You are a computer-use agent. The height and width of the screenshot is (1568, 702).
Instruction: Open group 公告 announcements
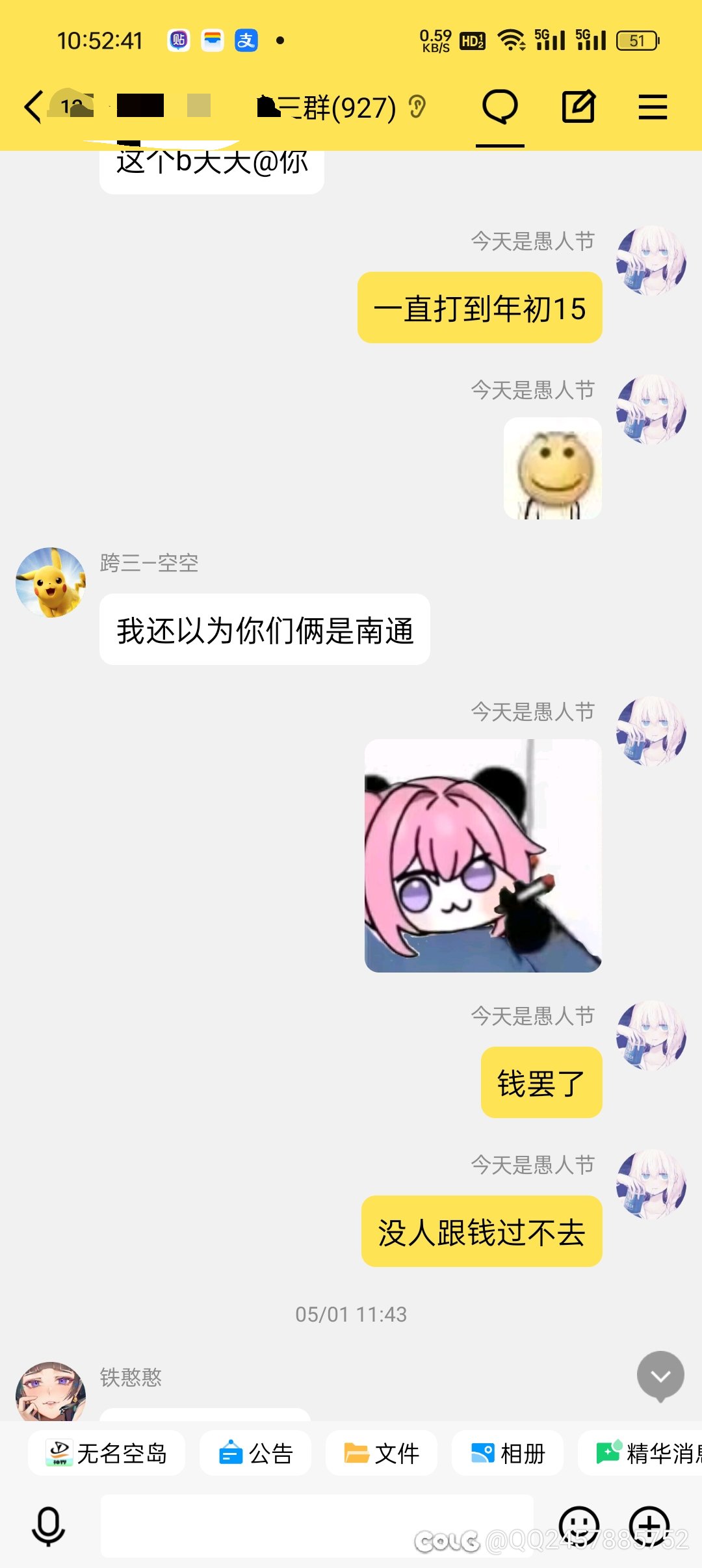(x=255, y=1453)
